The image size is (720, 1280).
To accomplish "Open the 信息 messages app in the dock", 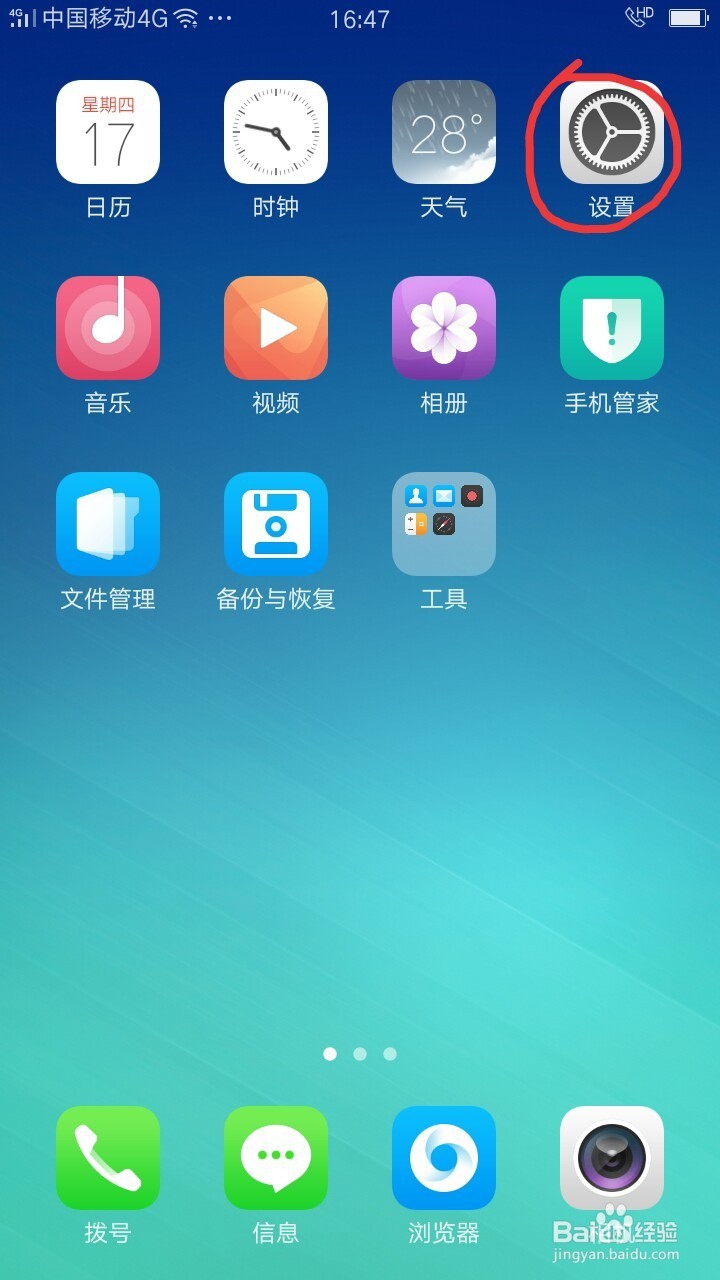I will [276, 1158].
